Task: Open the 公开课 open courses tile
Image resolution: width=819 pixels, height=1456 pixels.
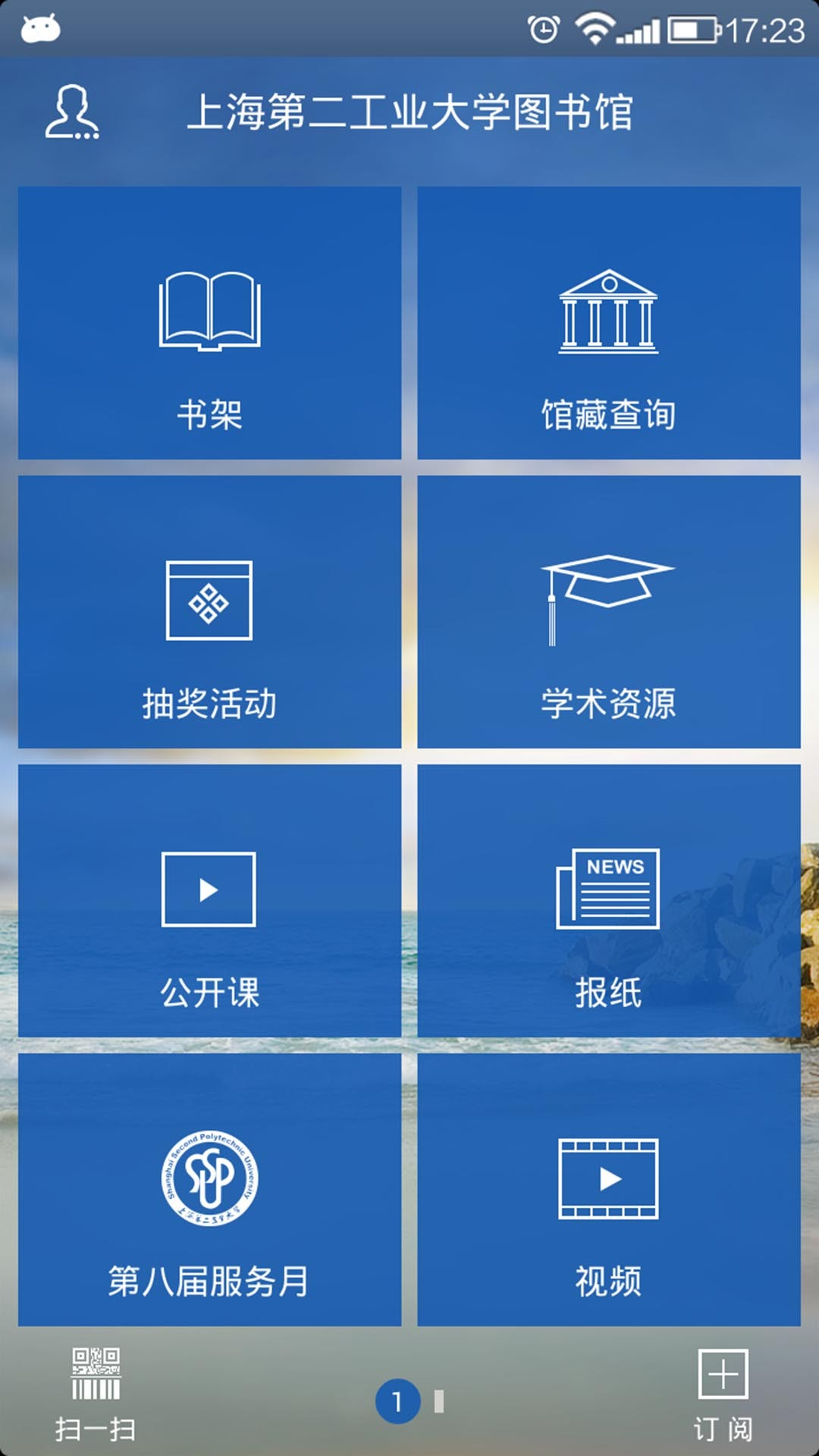Action: pos(209,901)
